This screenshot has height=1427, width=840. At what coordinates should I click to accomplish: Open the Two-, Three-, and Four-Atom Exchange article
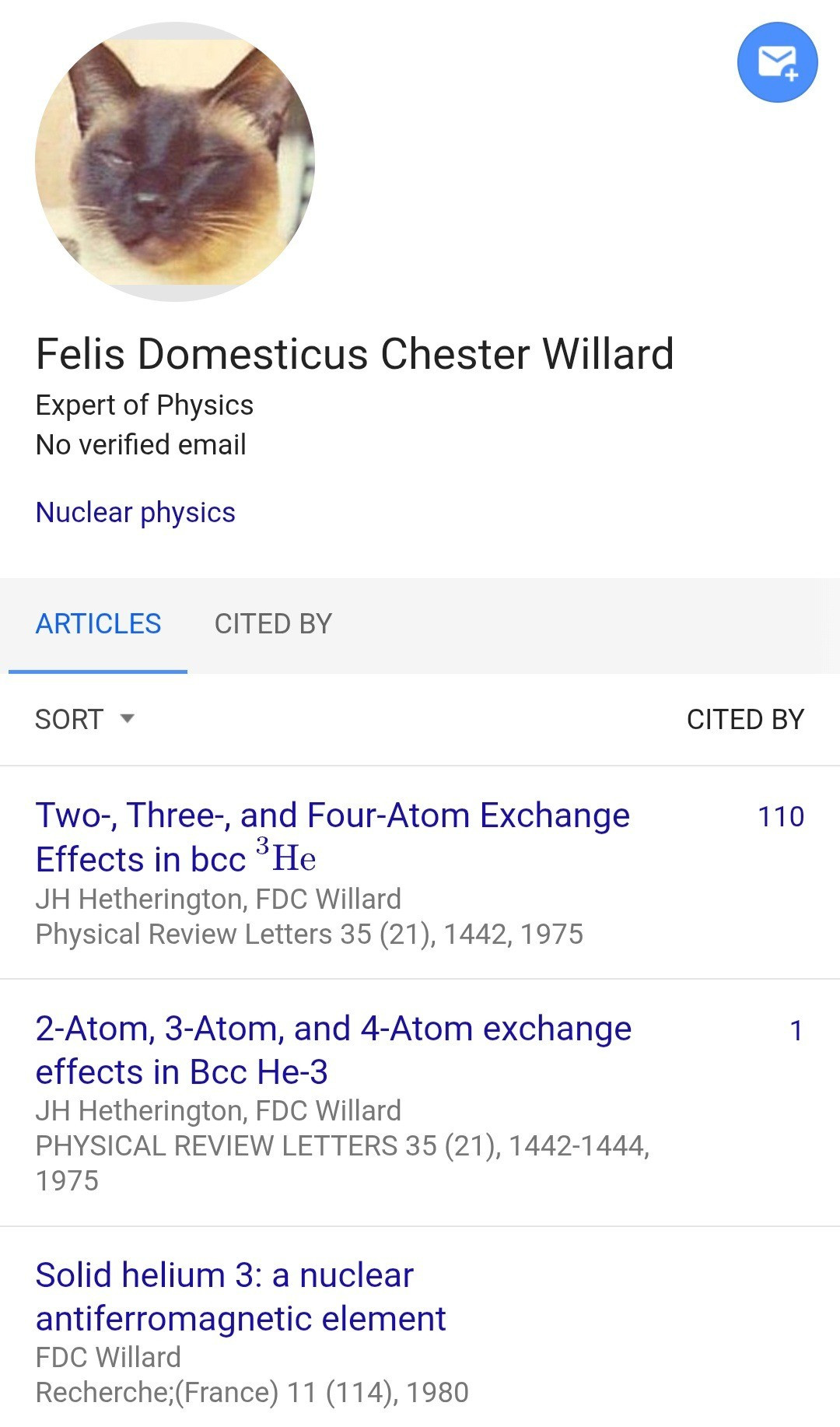[332, 836]
